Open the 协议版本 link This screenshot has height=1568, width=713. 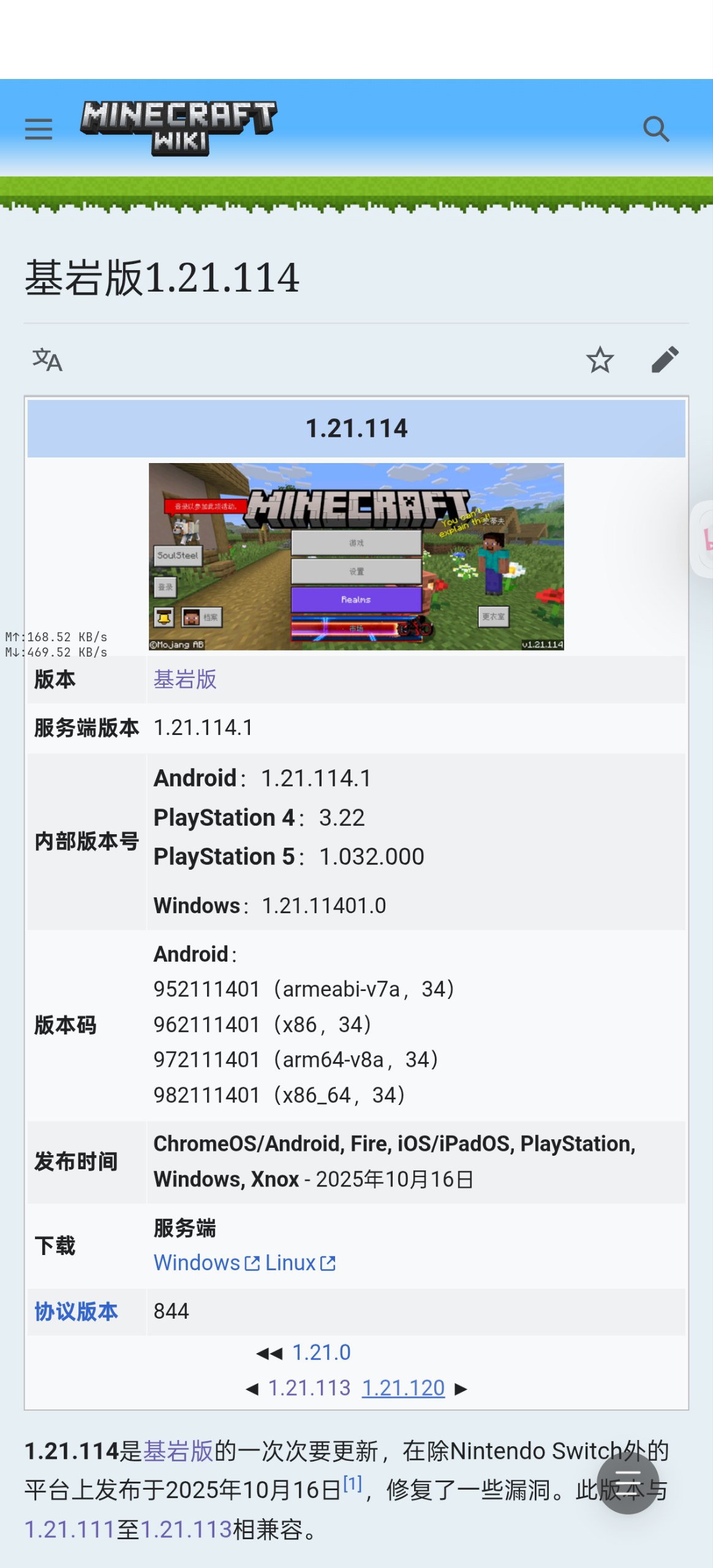pos(76,1311)
